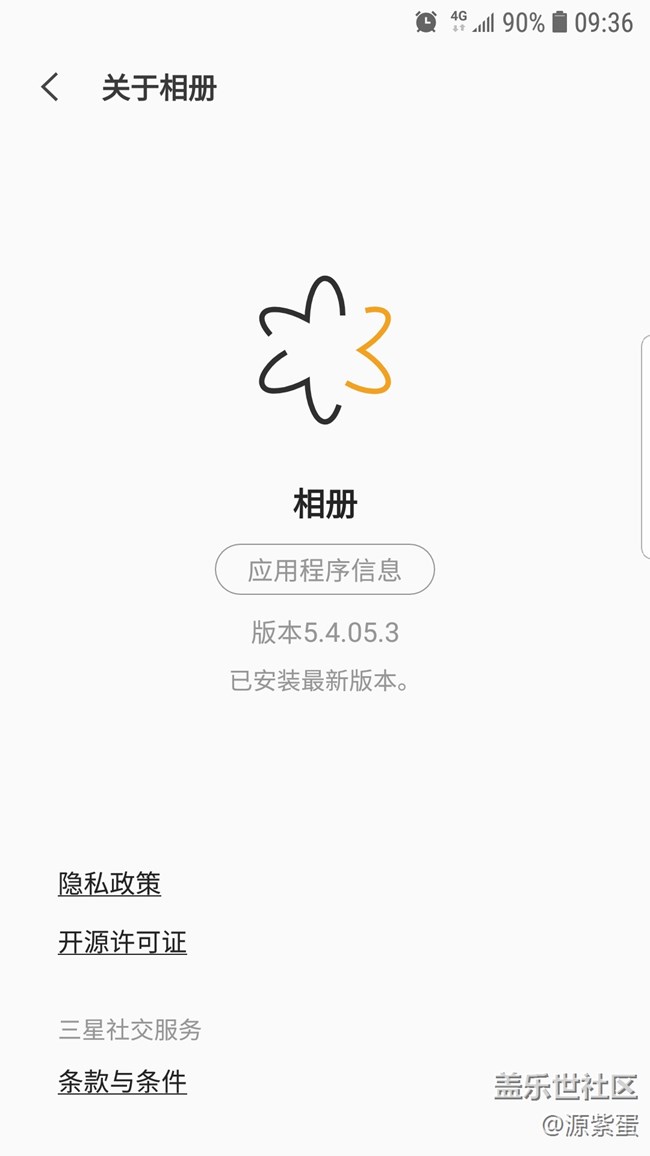View the 开源许可证 link
Screen dimensions: 650x1156
122,942
